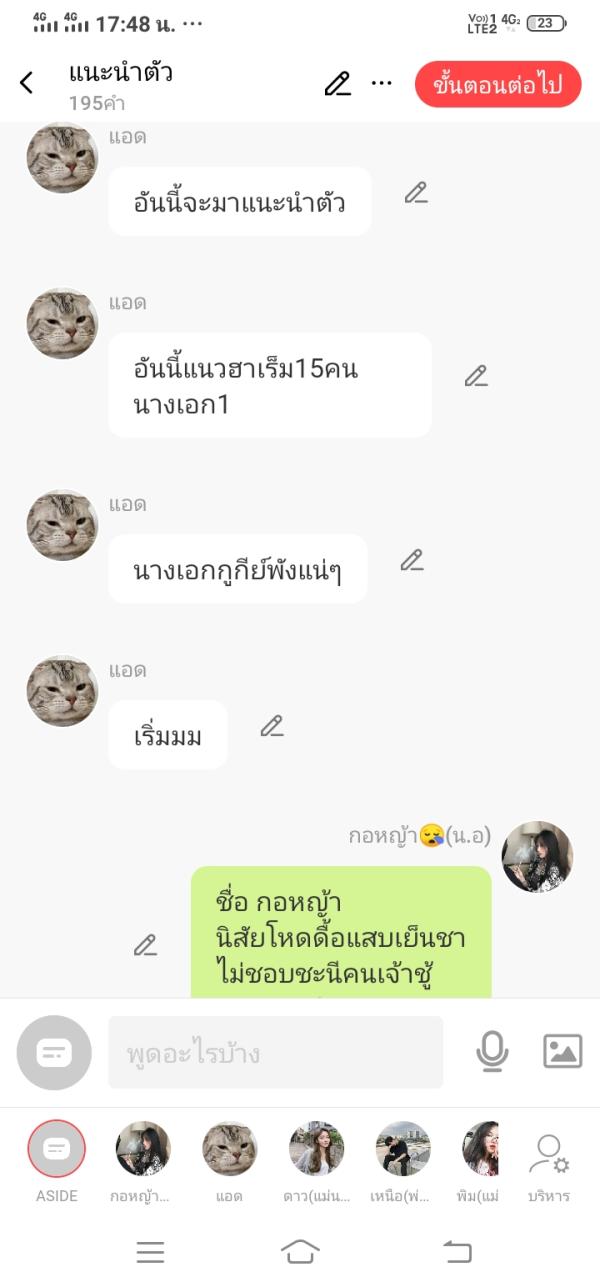Screen dimensions: 600x1287
Task: Go back using the top-left arrow
Action: pos(27,83)
